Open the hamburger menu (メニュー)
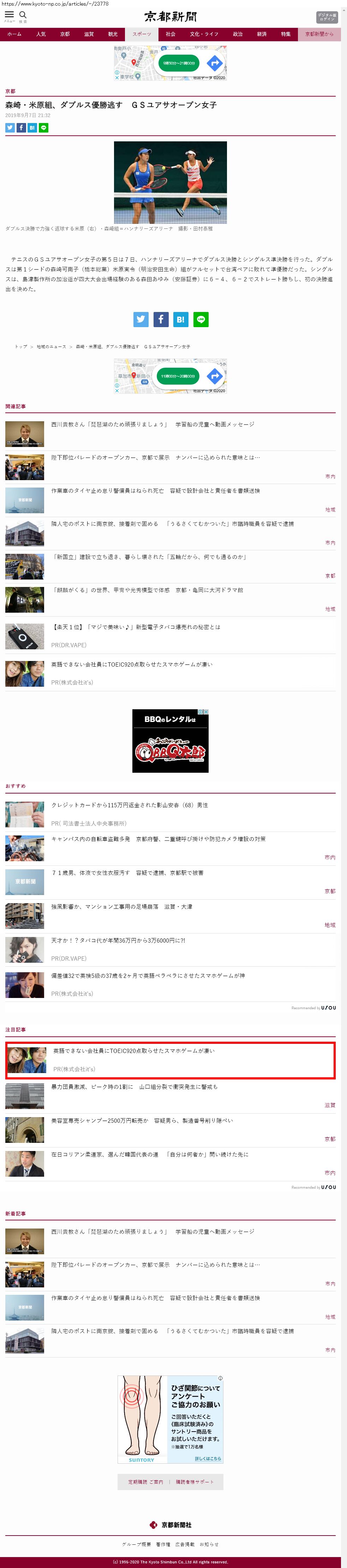347x1568 pixels. (x=9, y=15)
